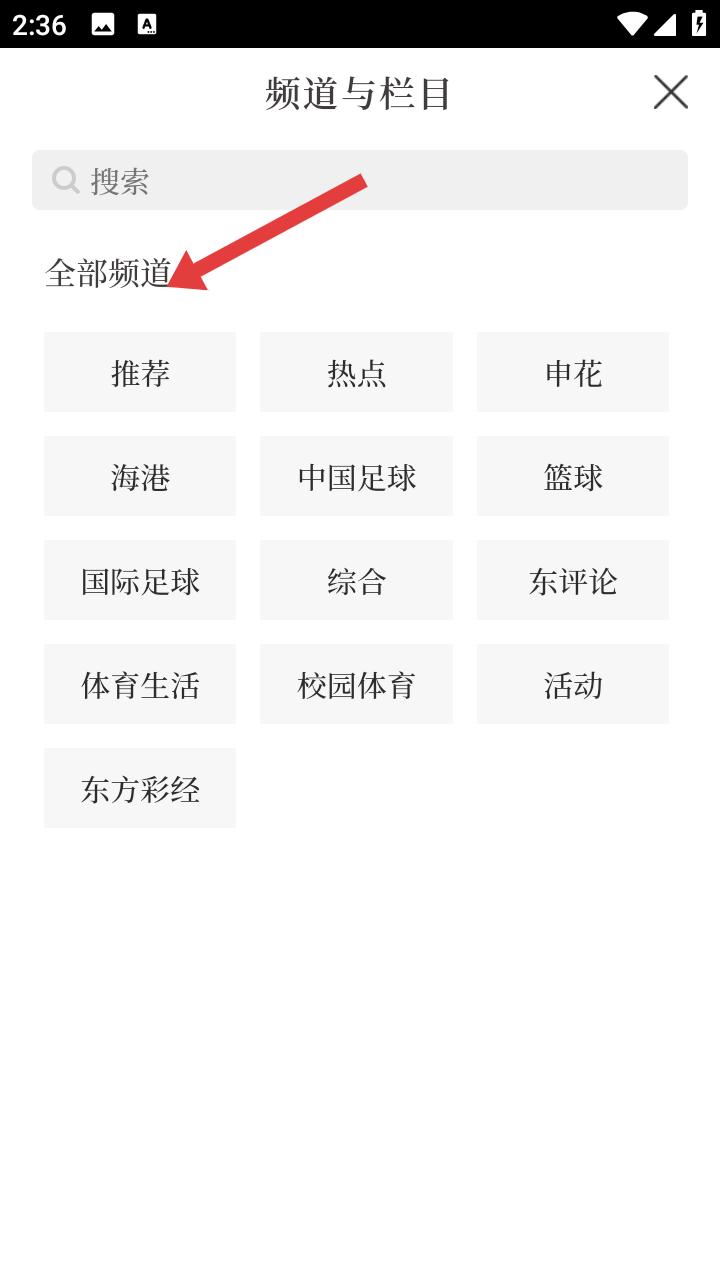The height and width of the screenshot is (1280, 720).
Task: Open the 国际足球 channel
Action: click(140, 580)
